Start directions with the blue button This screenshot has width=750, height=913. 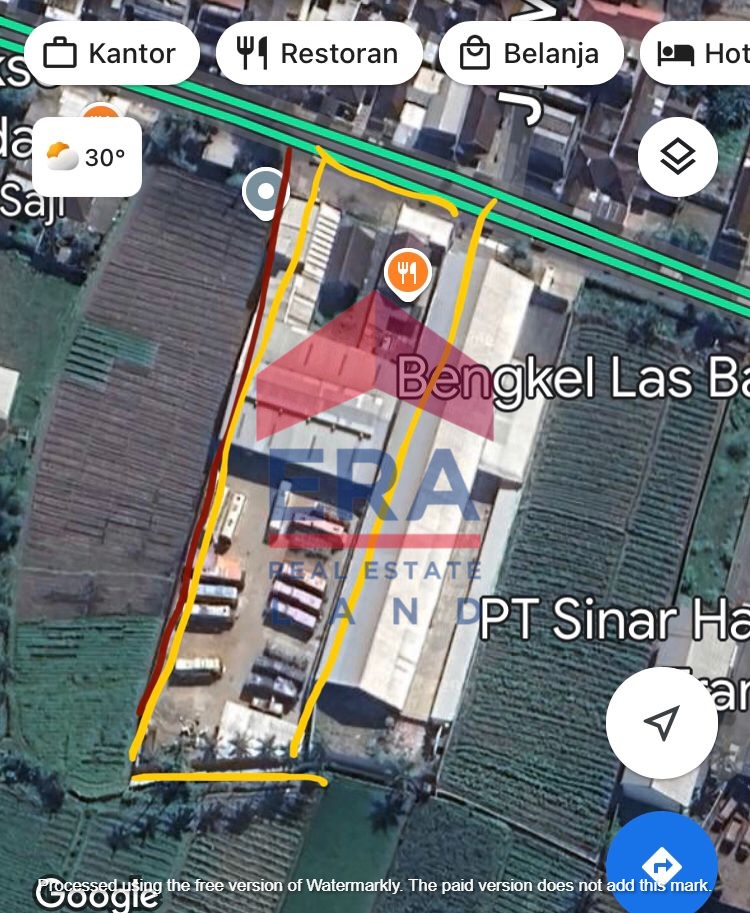click(661, 866)
